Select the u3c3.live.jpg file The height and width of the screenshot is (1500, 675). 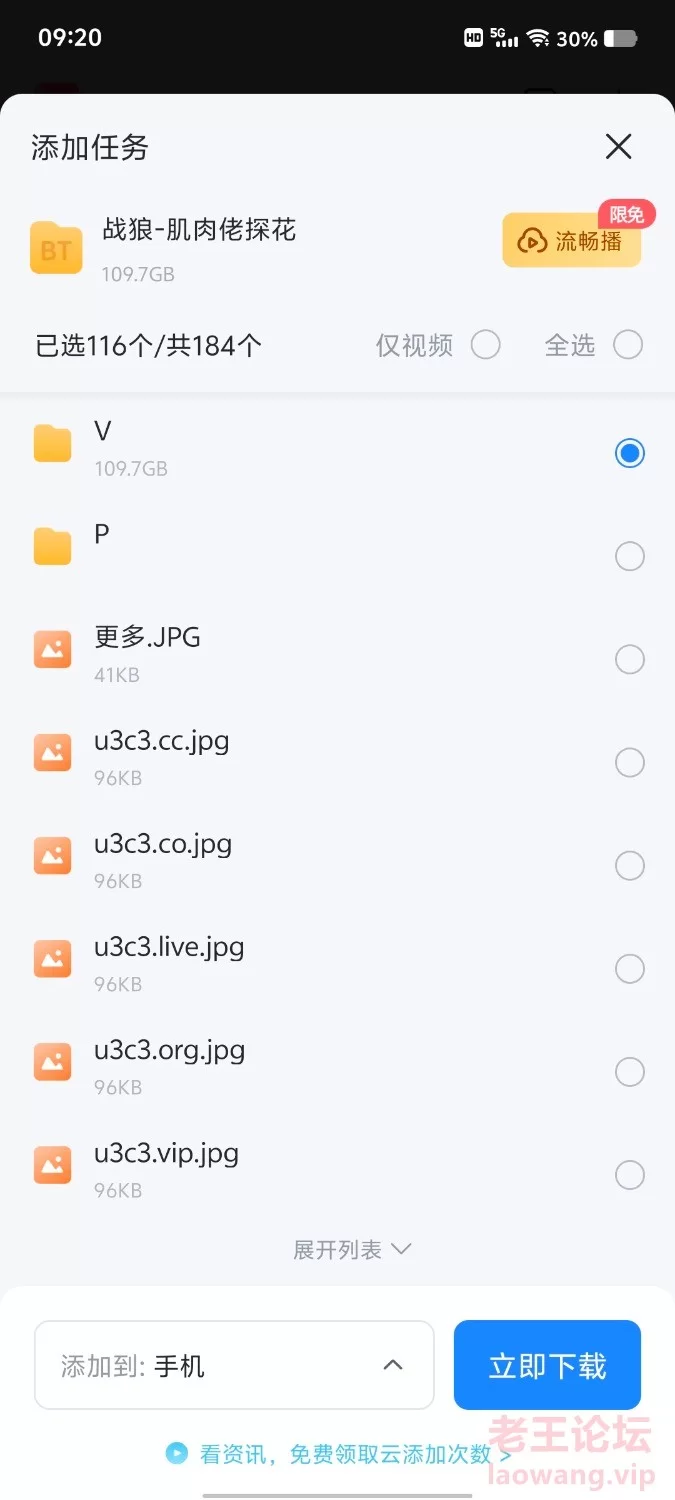629,968
